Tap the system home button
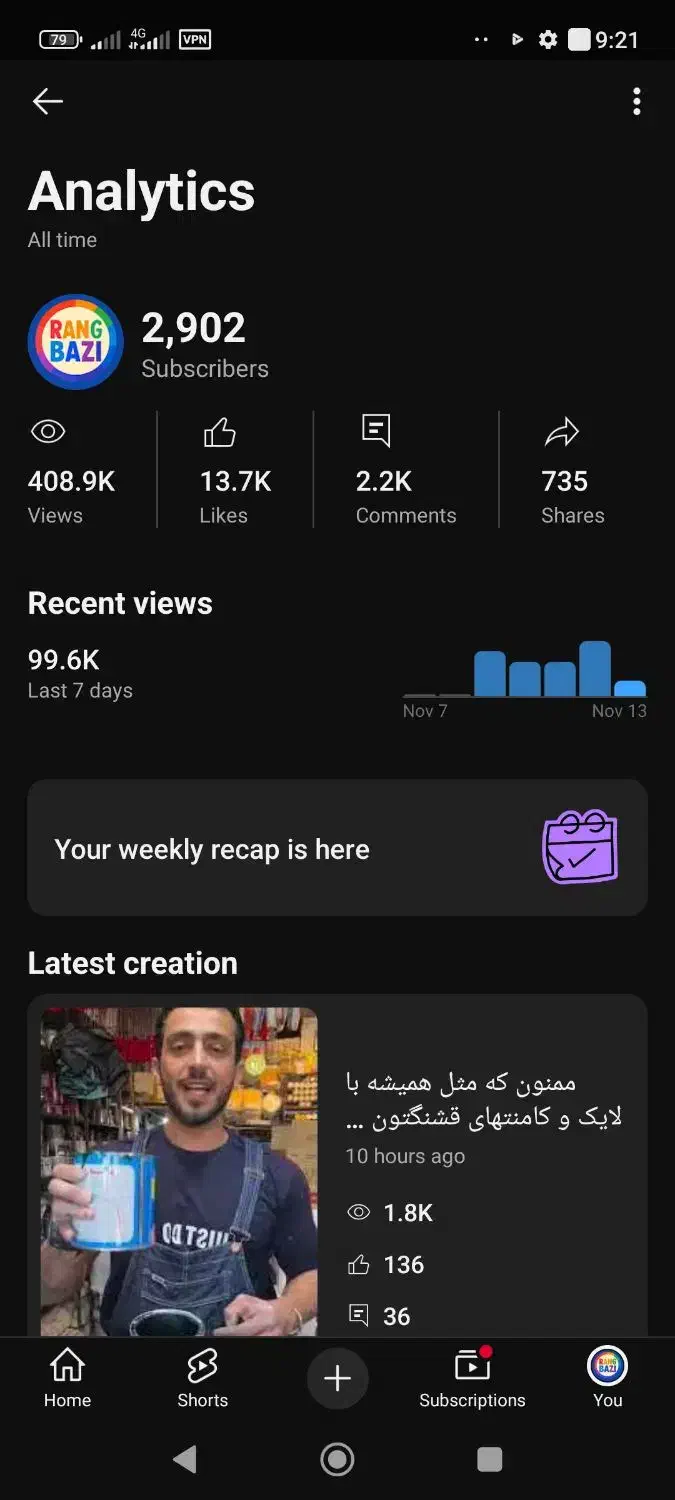675x1500 pixels. tap(337, 1460)
